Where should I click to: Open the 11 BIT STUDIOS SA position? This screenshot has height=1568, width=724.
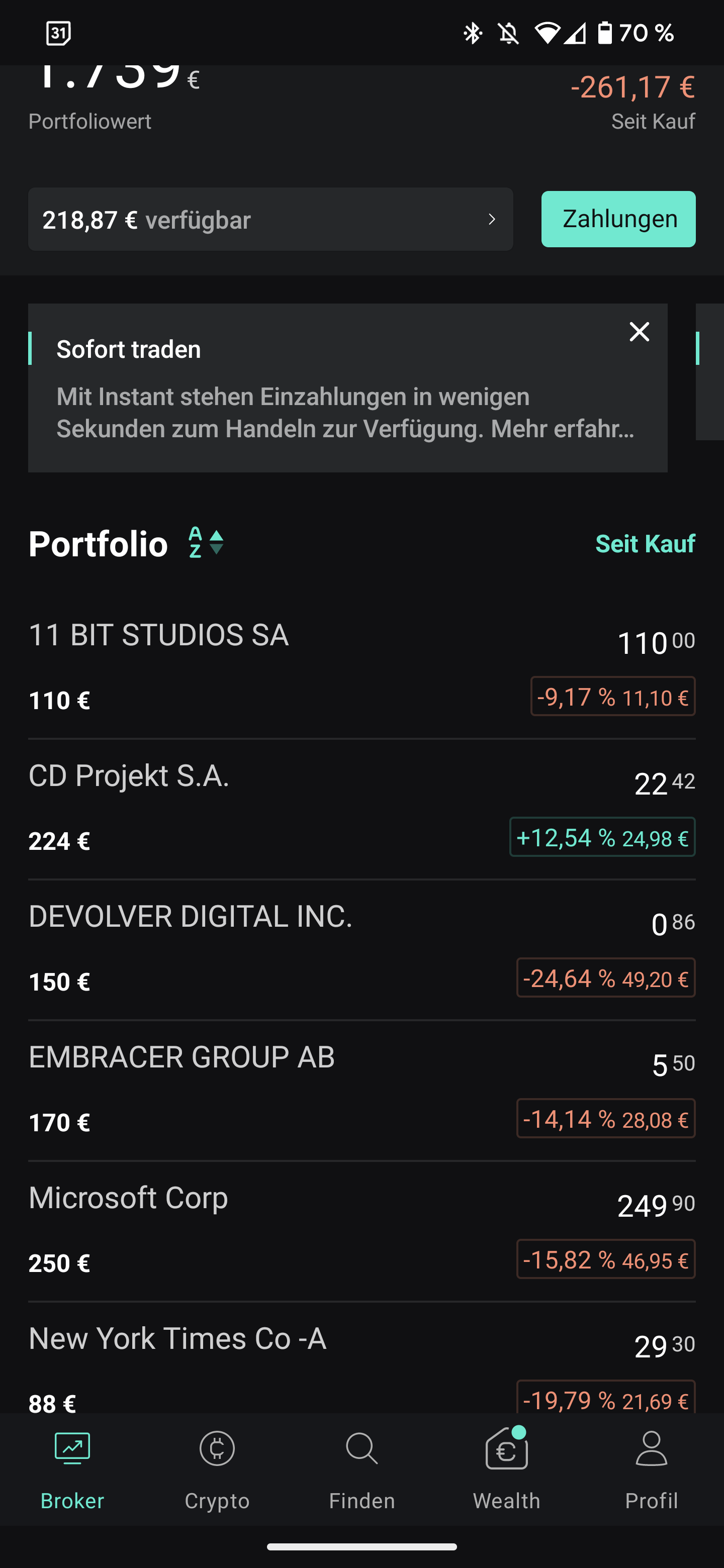[361, 668]
